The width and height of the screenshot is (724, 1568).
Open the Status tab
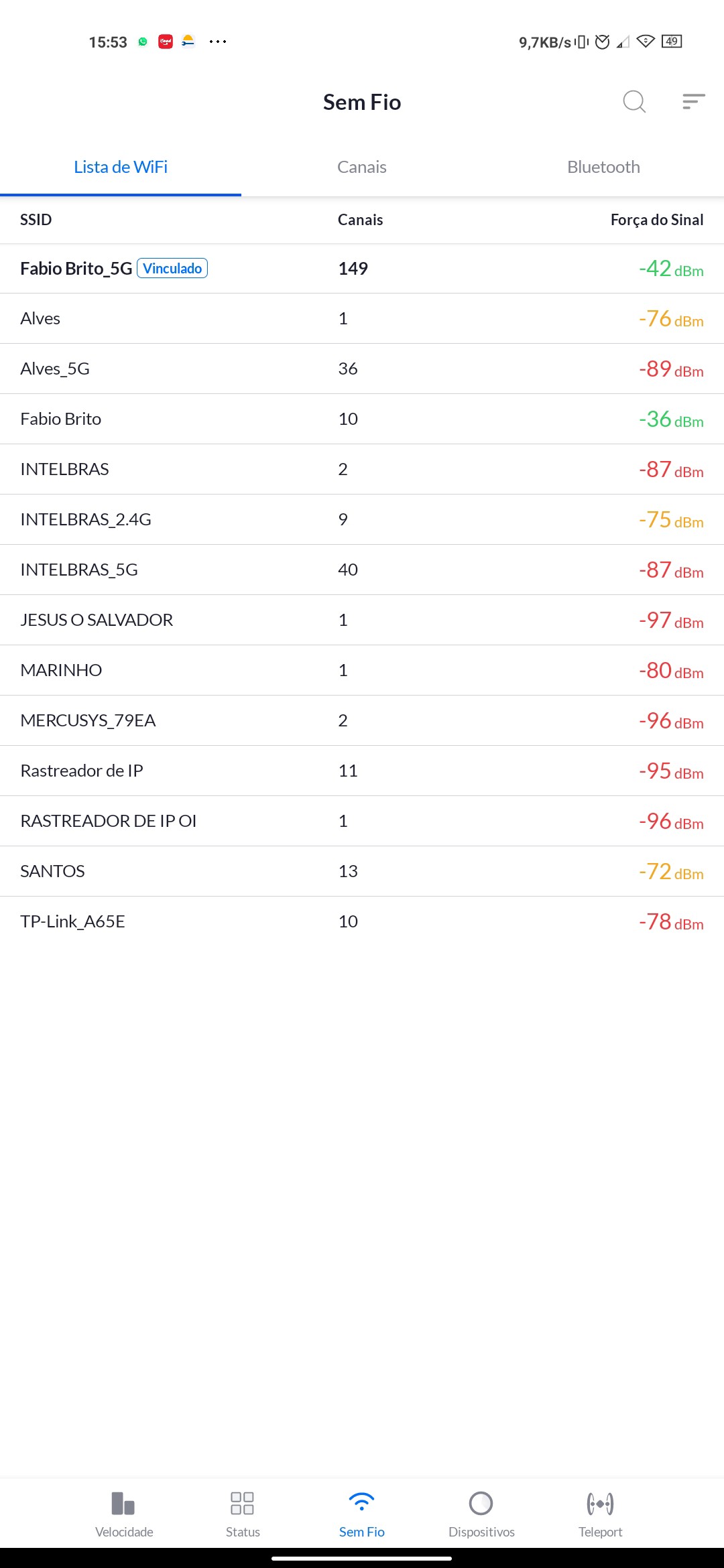[x=243, y=1514]
